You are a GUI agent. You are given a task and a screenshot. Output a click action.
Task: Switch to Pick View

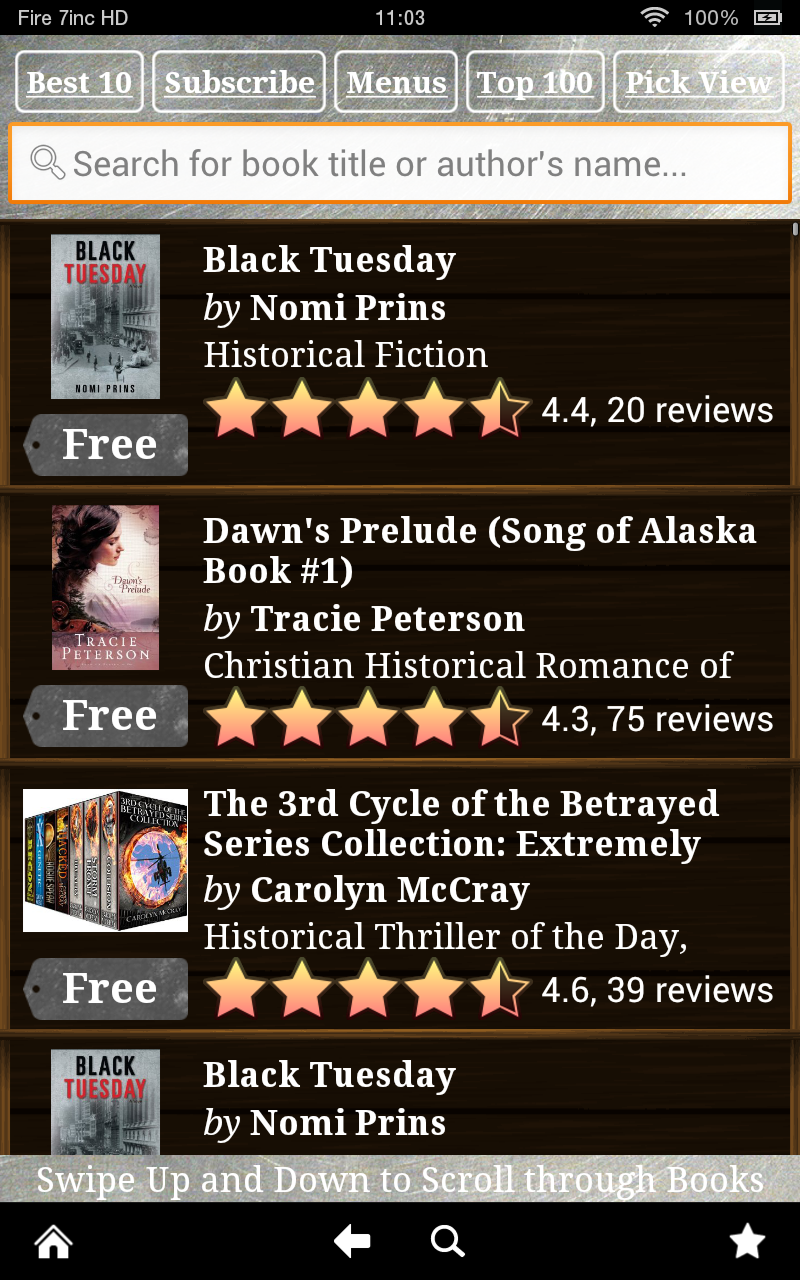[698, 82]
